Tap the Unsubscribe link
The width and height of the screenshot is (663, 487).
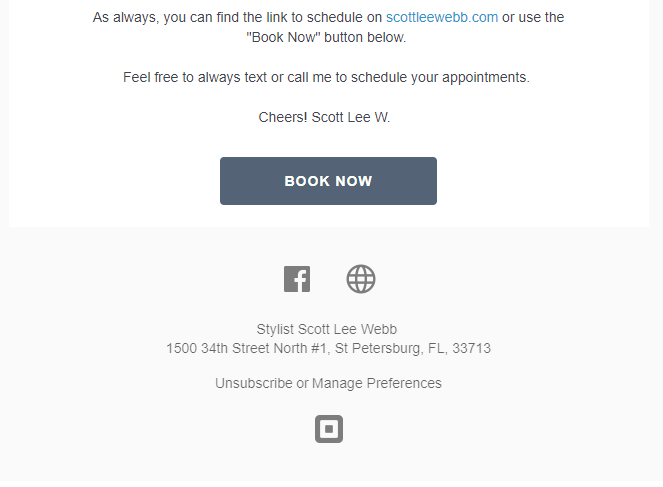point(253,383)
